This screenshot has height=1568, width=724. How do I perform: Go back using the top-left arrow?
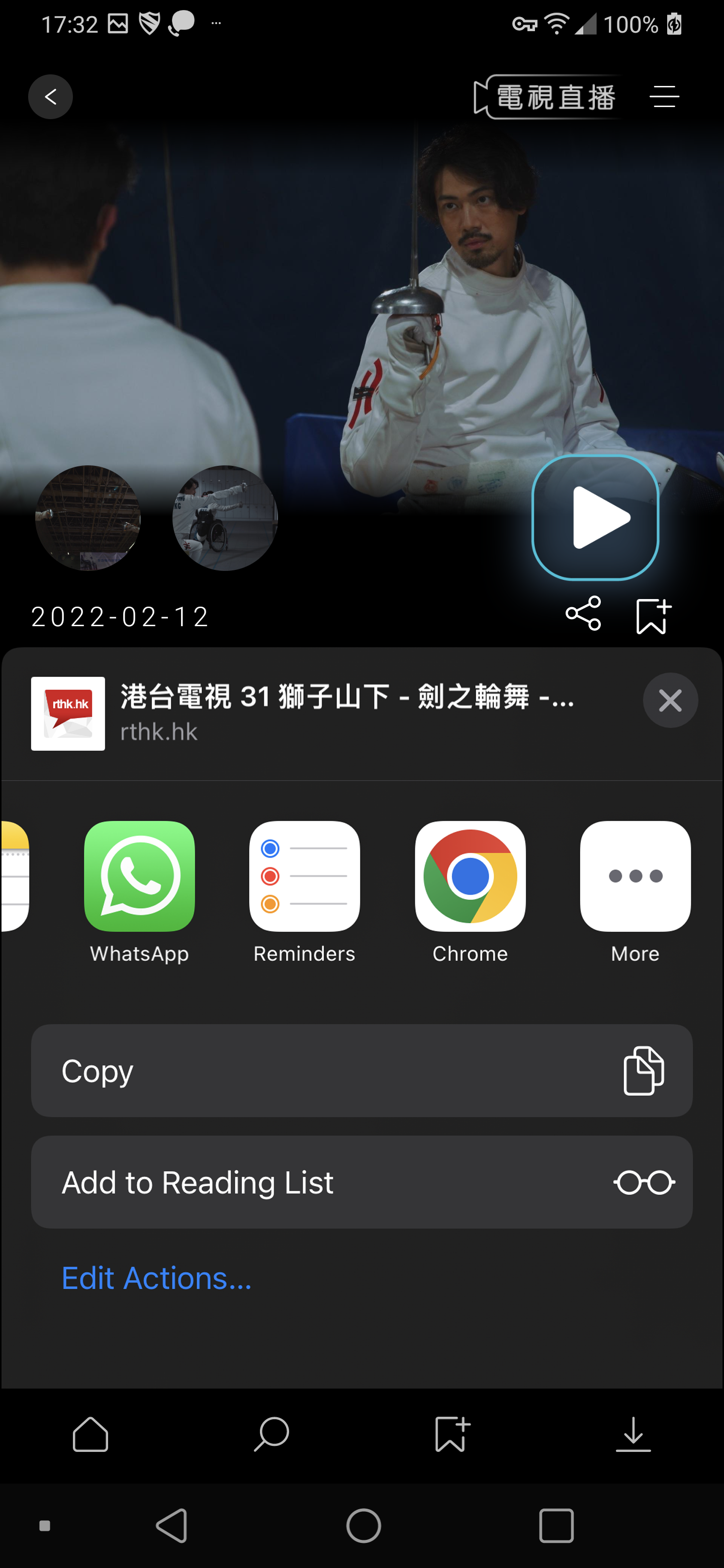pos(51,96)
